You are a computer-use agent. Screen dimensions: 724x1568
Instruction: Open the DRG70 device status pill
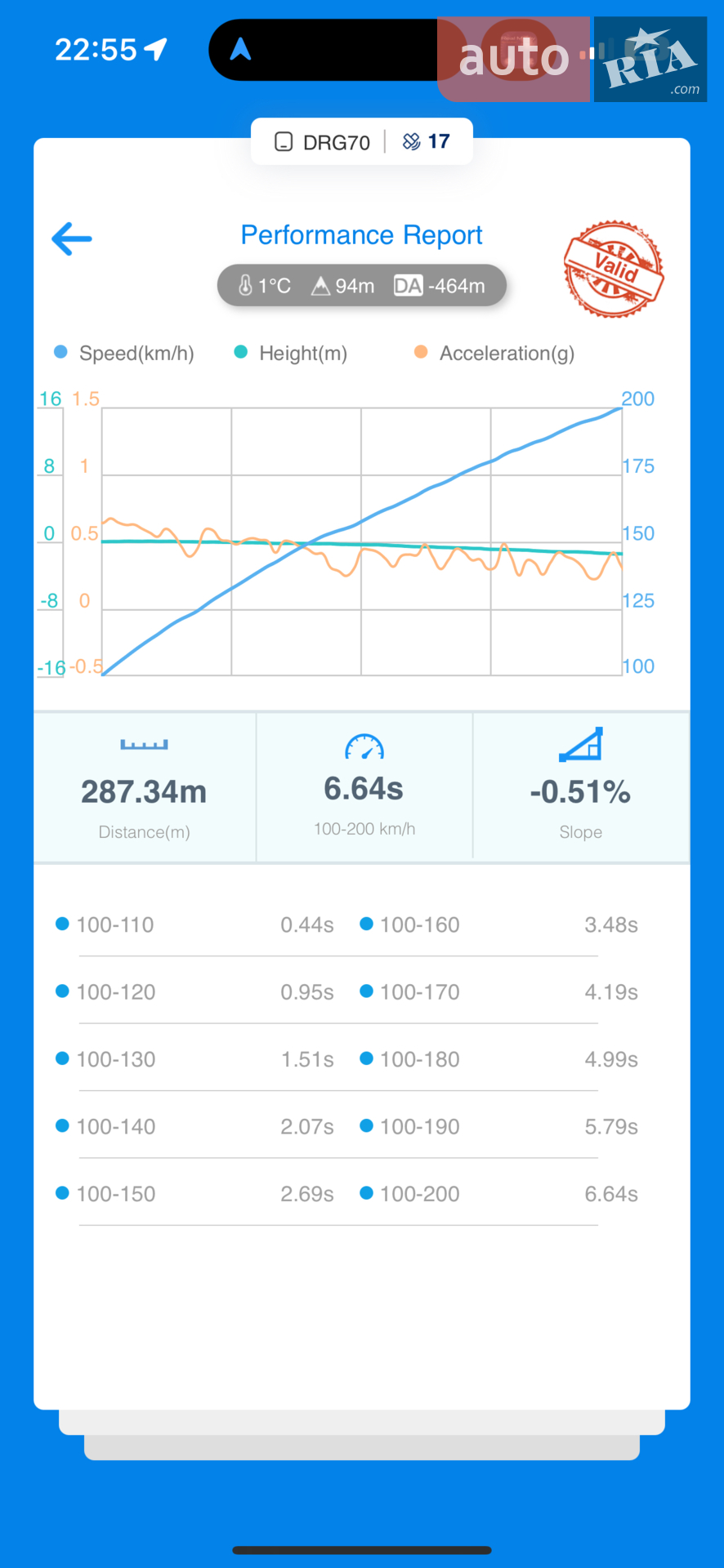click(361, 142)
